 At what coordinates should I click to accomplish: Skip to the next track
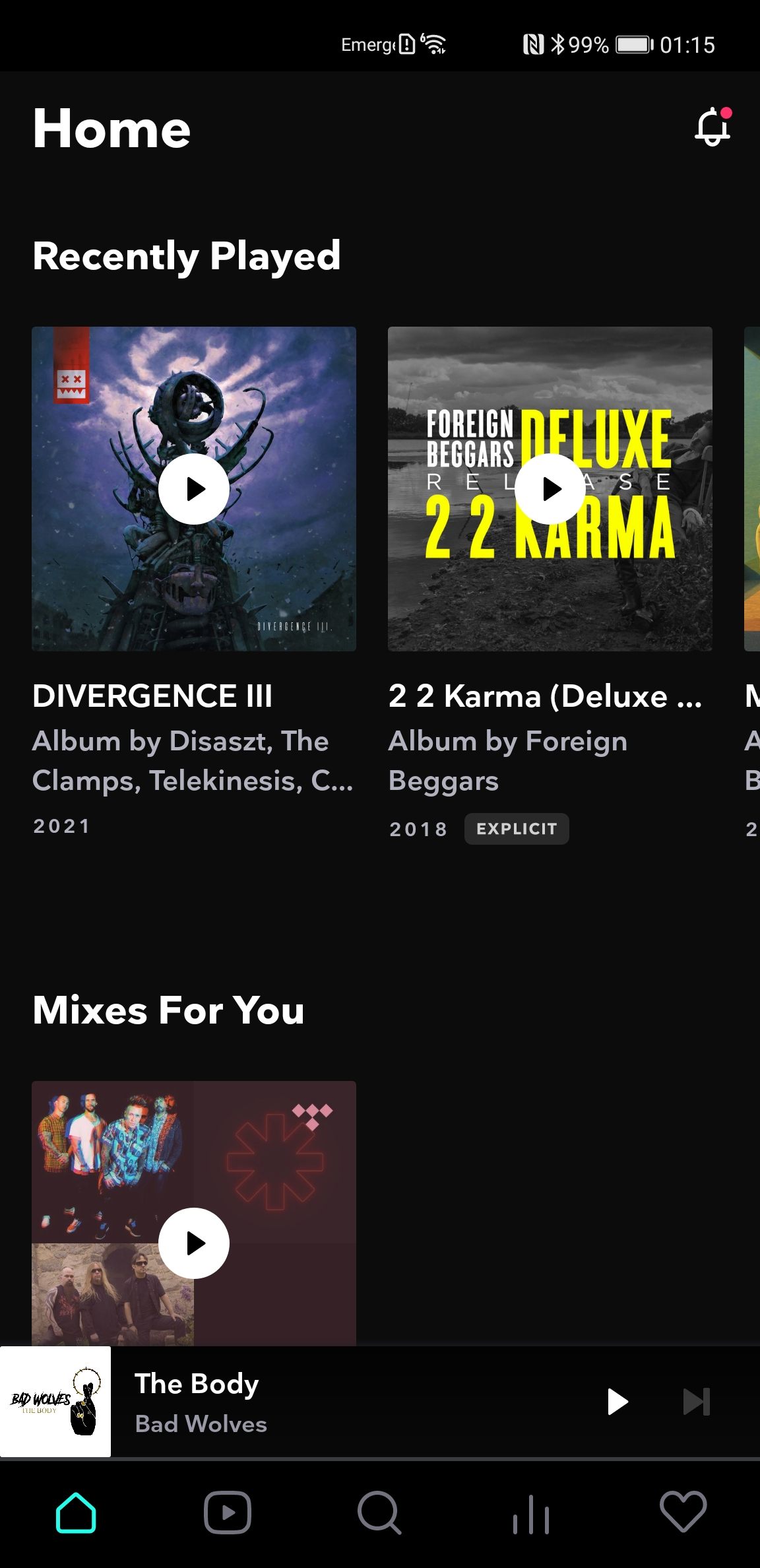point(697,1402)
